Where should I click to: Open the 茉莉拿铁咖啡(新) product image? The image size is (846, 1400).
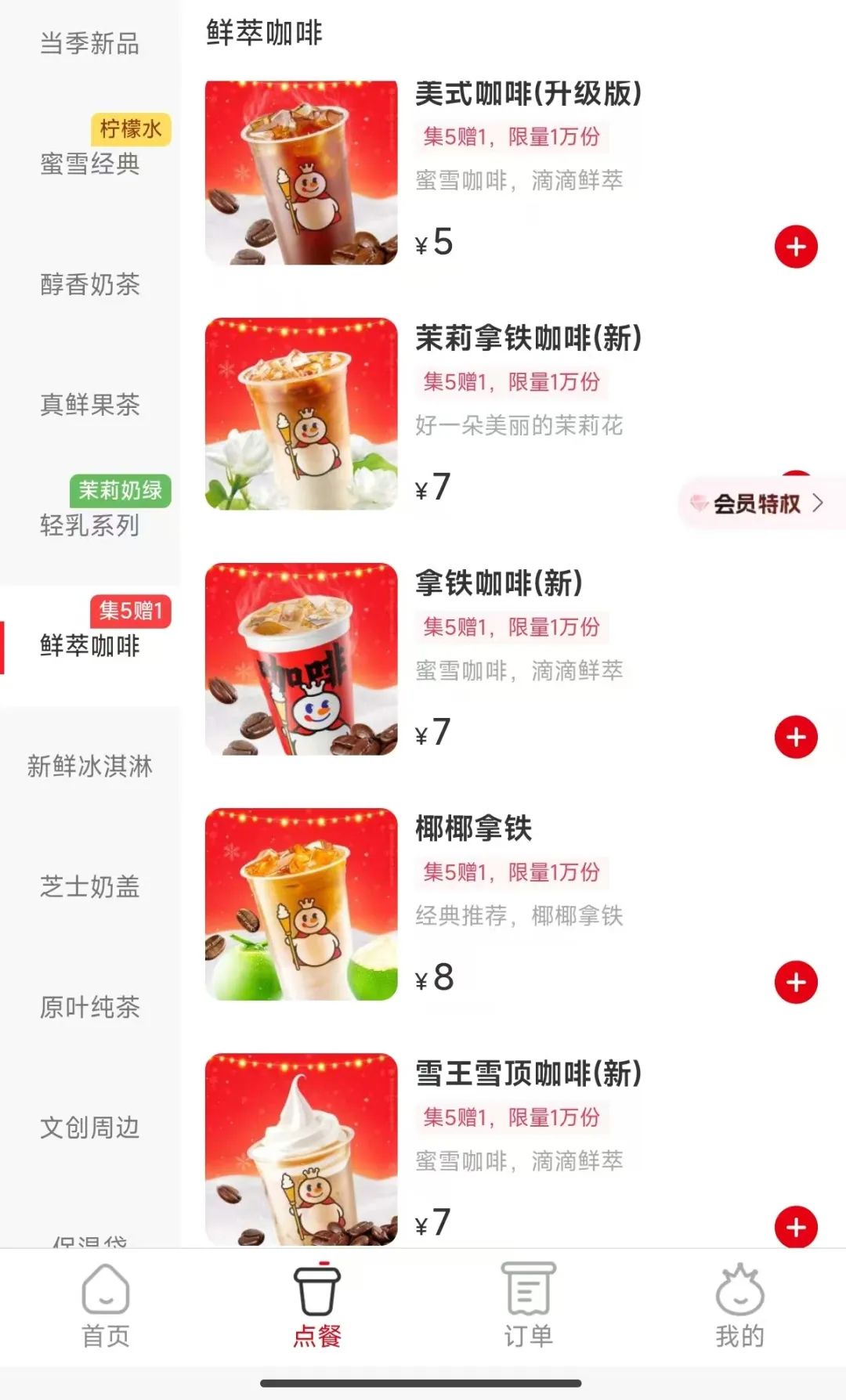click(x=301, y=413)
